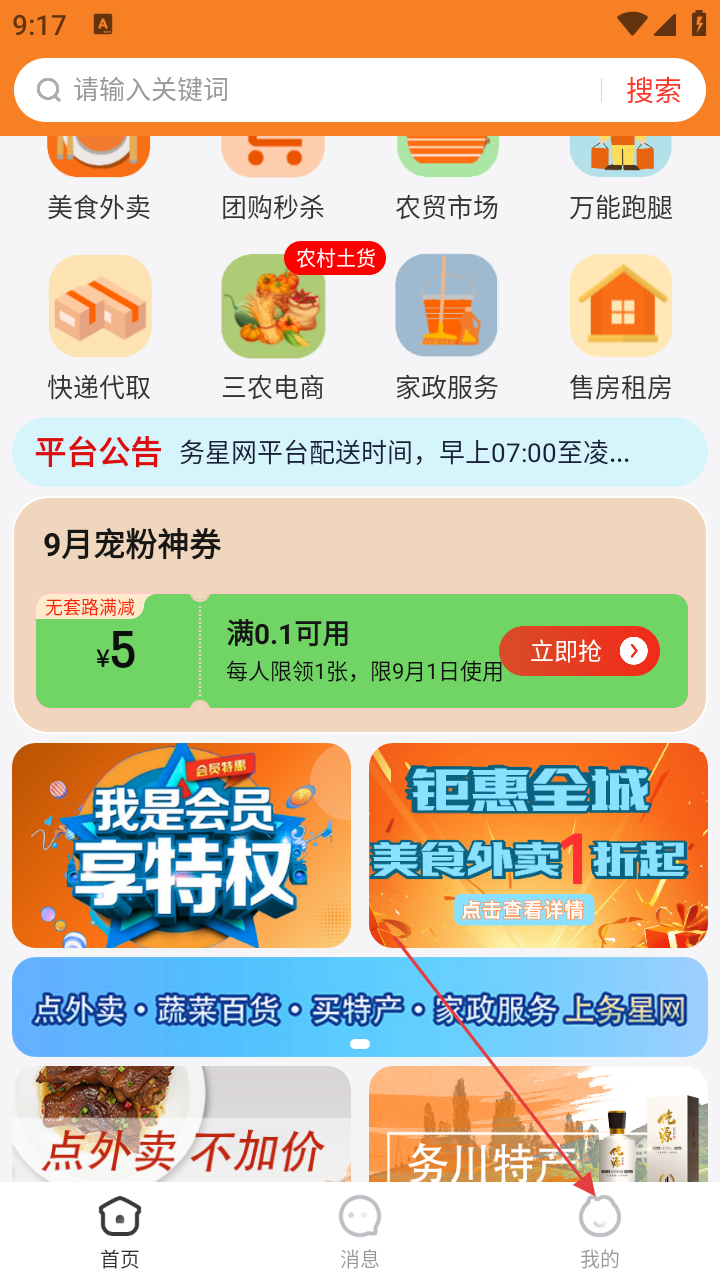This screenshot has height=1280, width=720.
Task: Open 万能跑腿 errand service category
Action: tap(621, 175)
